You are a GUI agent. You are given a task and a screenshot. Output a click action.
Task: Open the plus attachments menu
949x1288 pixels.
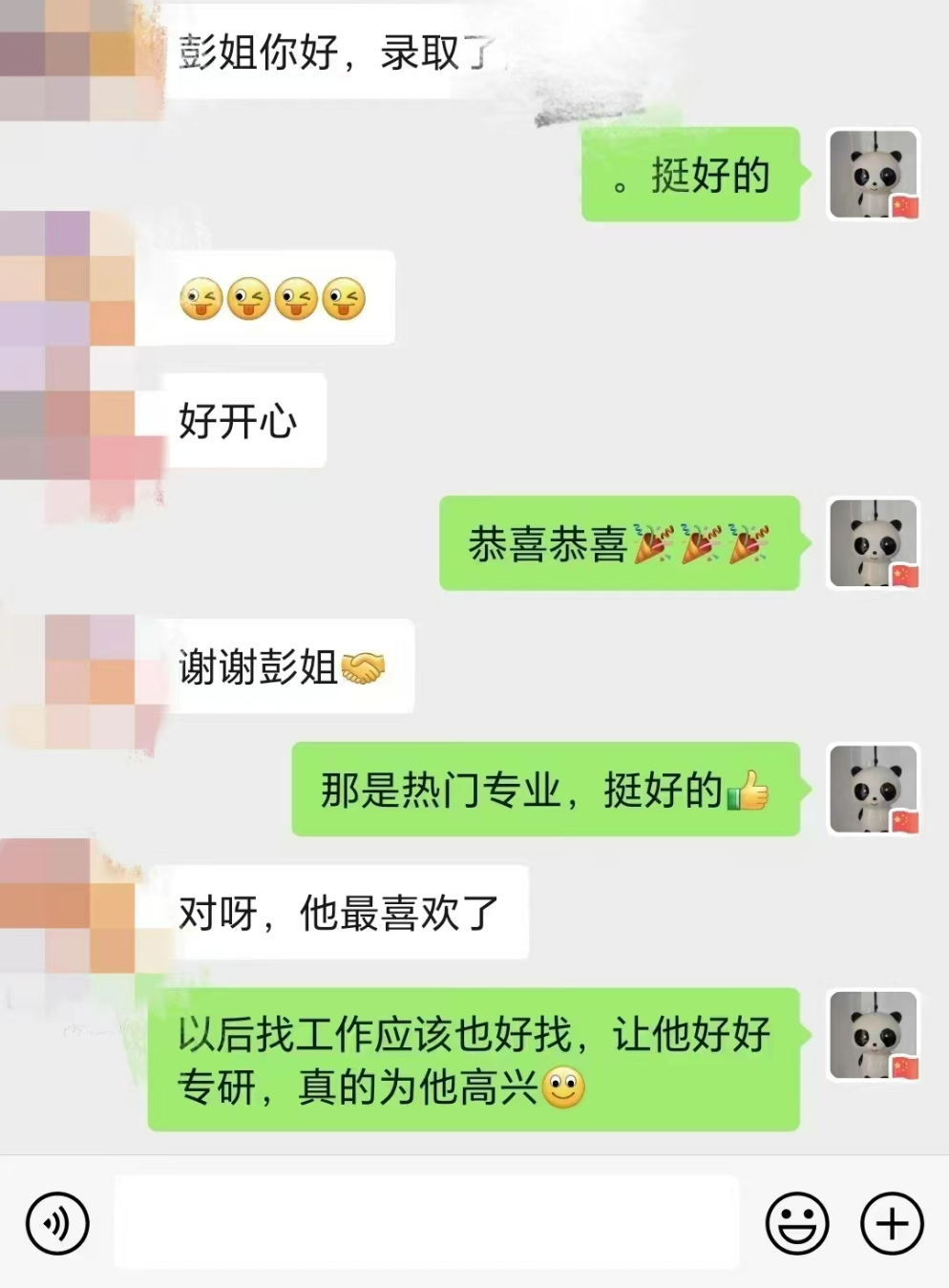tap(892, 1223)
